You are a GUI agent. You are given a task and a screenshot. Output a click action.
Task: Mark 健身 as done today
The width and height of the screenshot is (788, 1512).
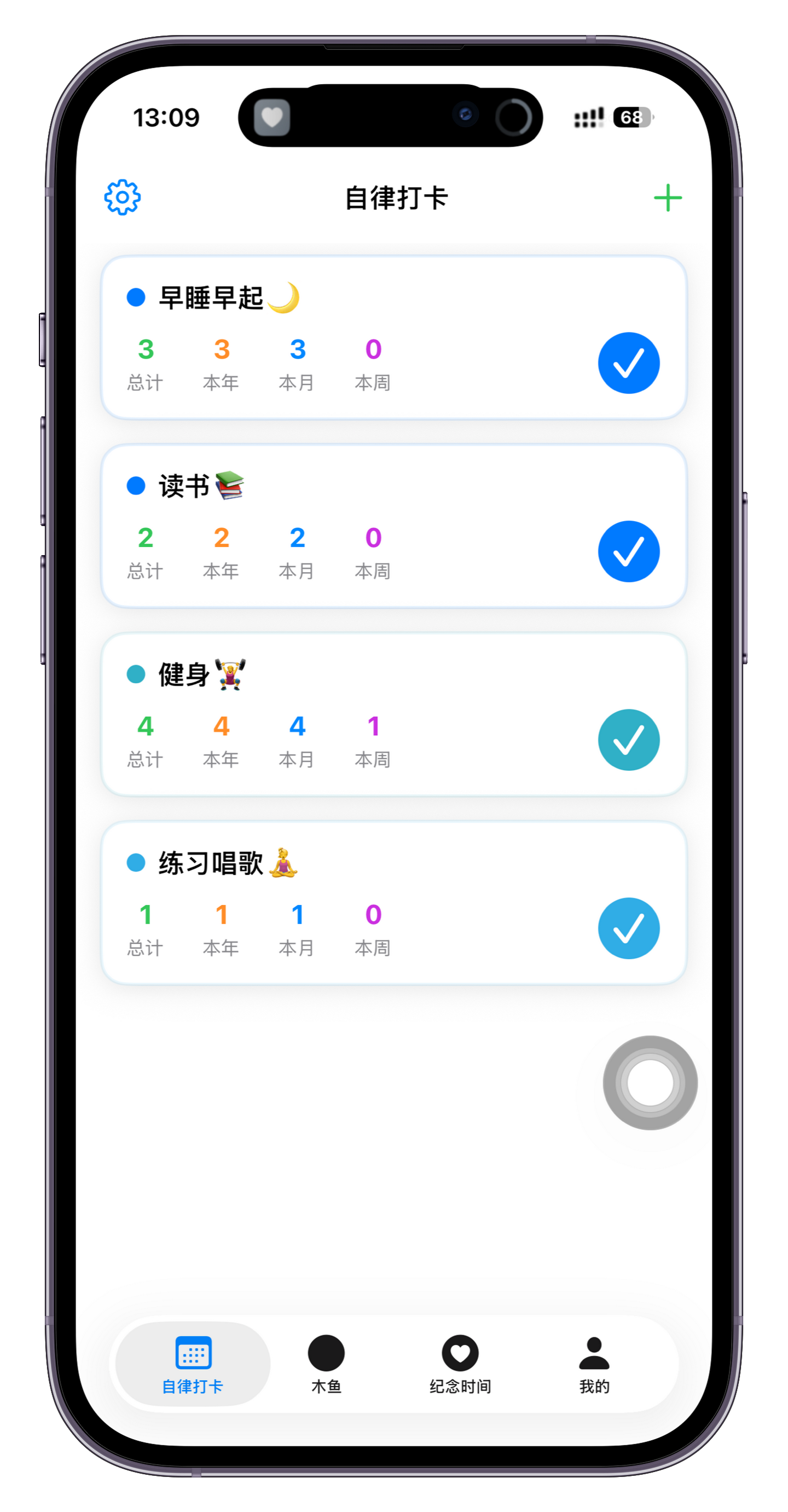[x=628, y=740]
